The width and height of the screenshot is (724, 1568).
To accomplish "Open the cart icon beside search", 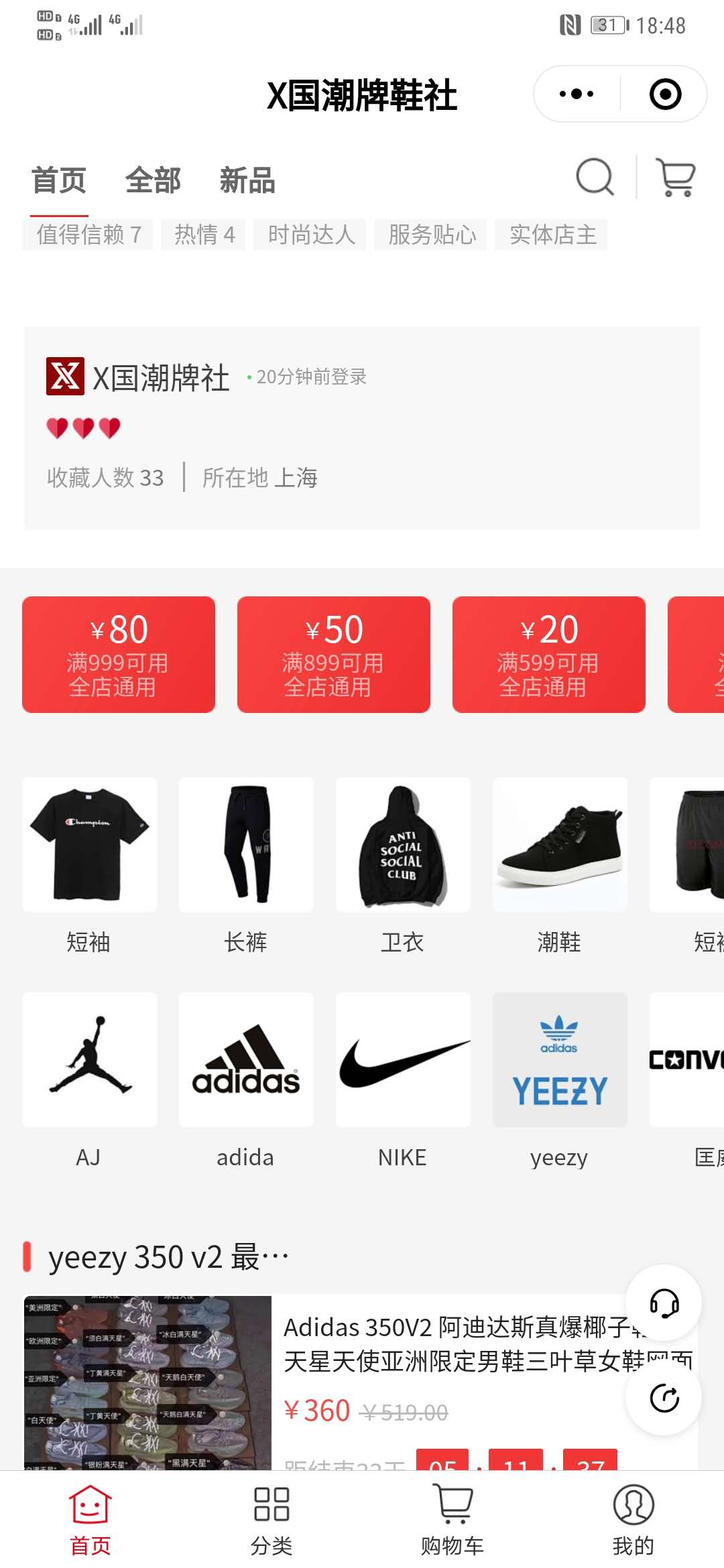I will 676,178.
